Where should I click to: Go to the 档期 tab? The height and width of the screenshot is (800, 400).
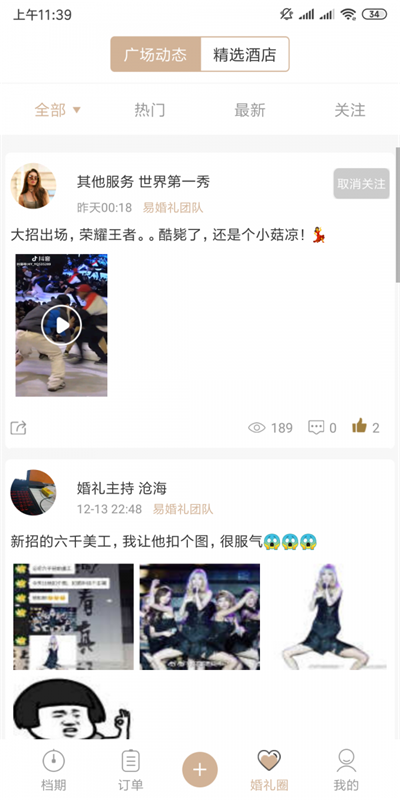(54, 770)
